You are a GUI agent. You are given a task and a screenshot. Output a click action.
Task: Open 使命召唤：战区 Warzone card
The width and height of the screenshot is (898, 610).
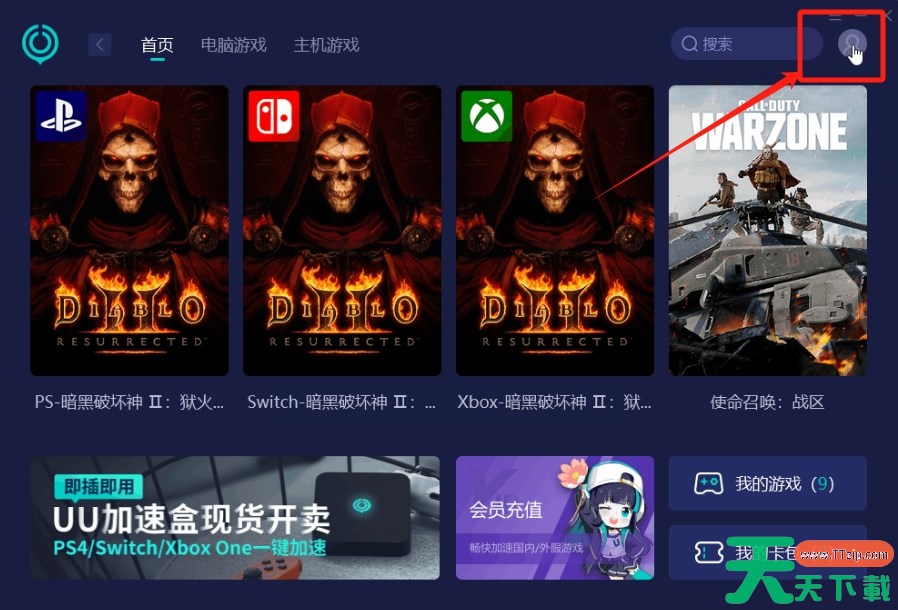click(767, 230)
